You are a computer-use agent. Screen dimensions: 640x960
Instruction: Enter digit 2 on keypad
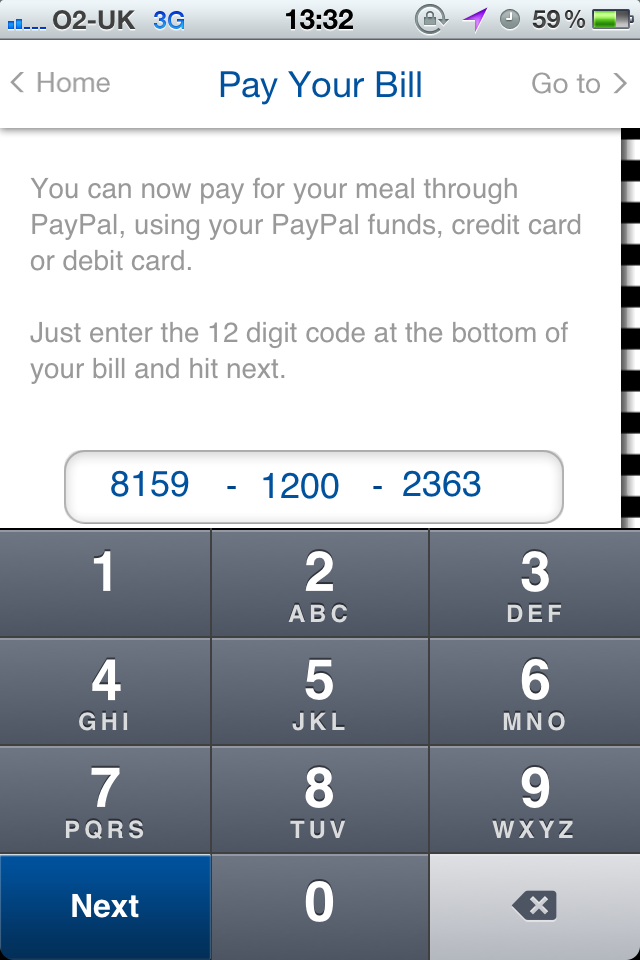pos(319,582)
